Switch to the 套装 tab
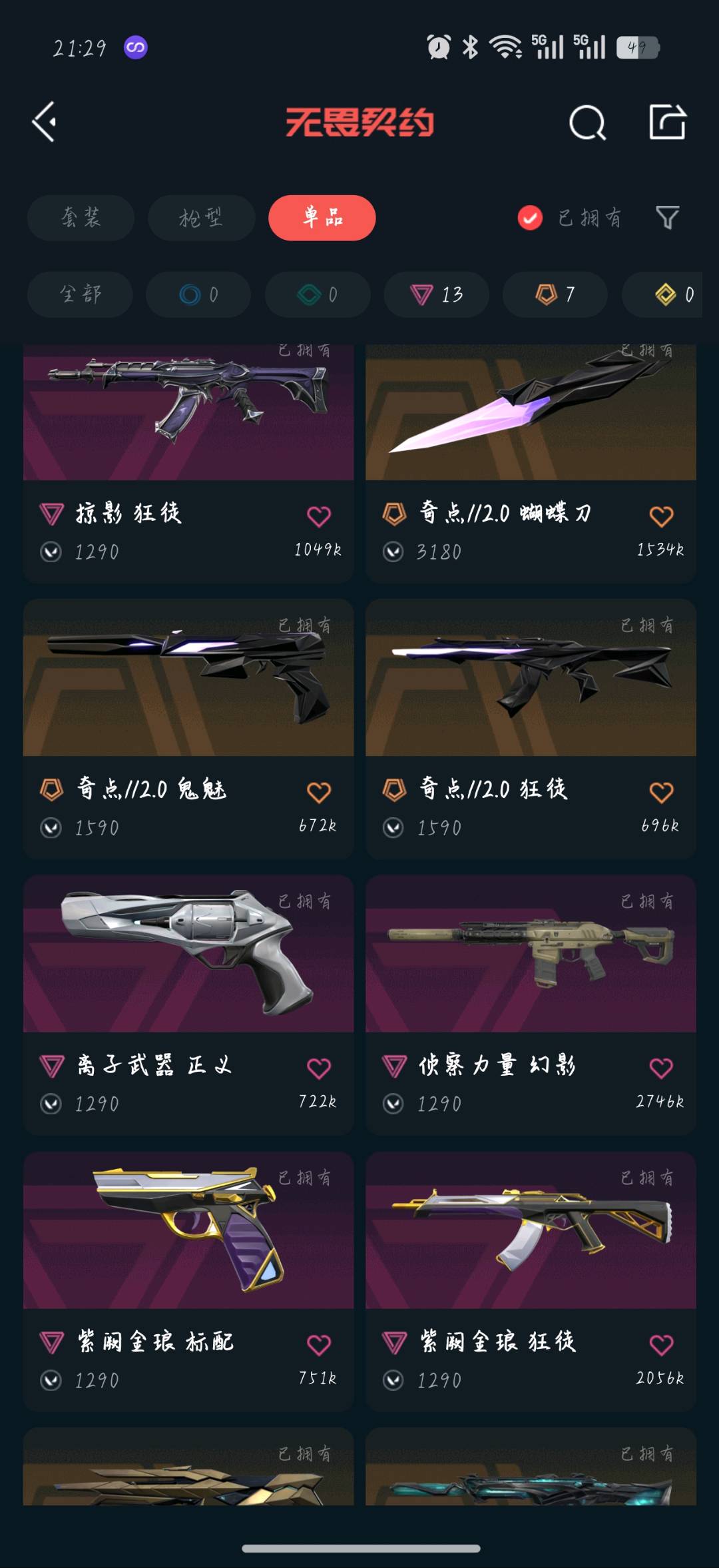 [81, 218]
